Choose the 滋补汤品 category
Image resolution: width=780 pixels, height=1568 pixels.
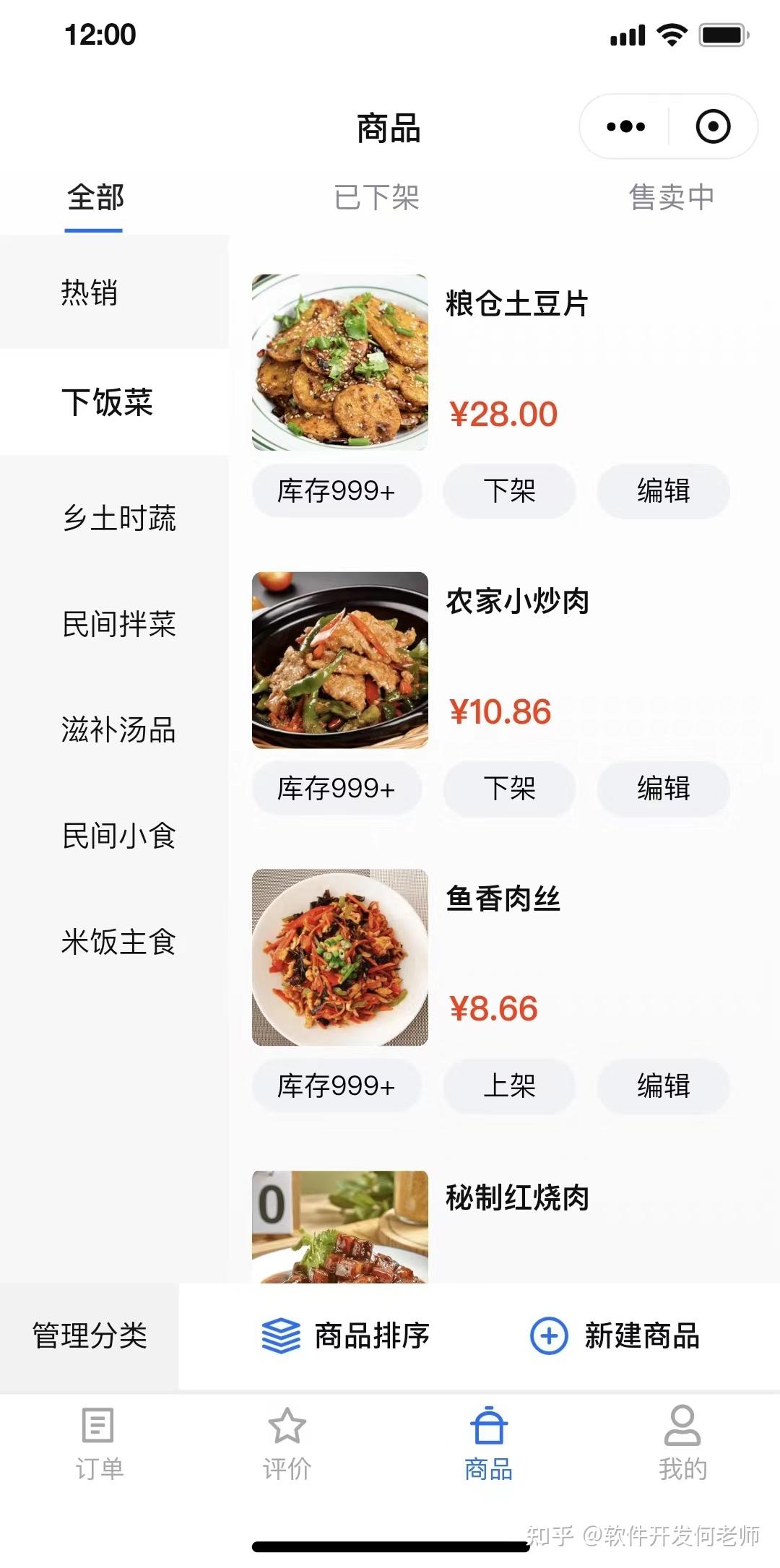[x=119, y=730]
